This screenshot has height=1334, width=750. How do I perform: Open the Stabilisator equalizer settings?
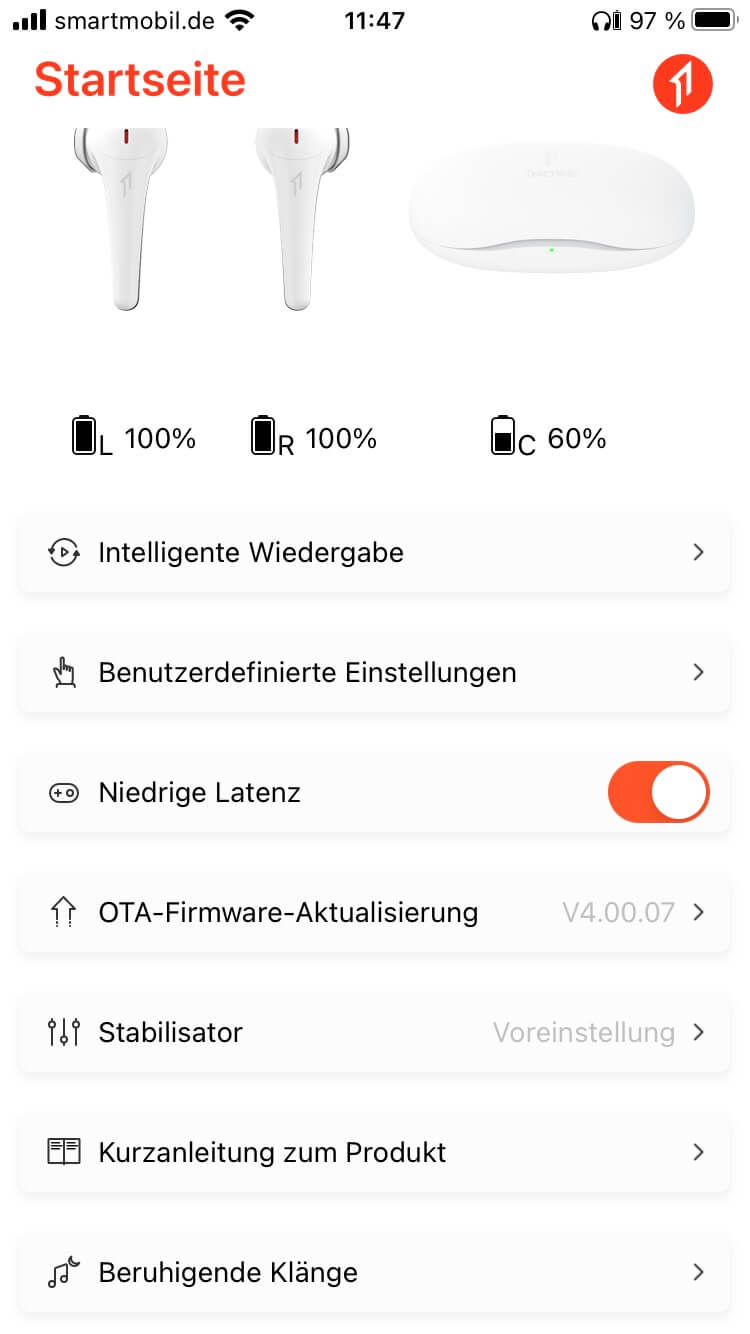pyautogui.click(x=374, y=1032)
